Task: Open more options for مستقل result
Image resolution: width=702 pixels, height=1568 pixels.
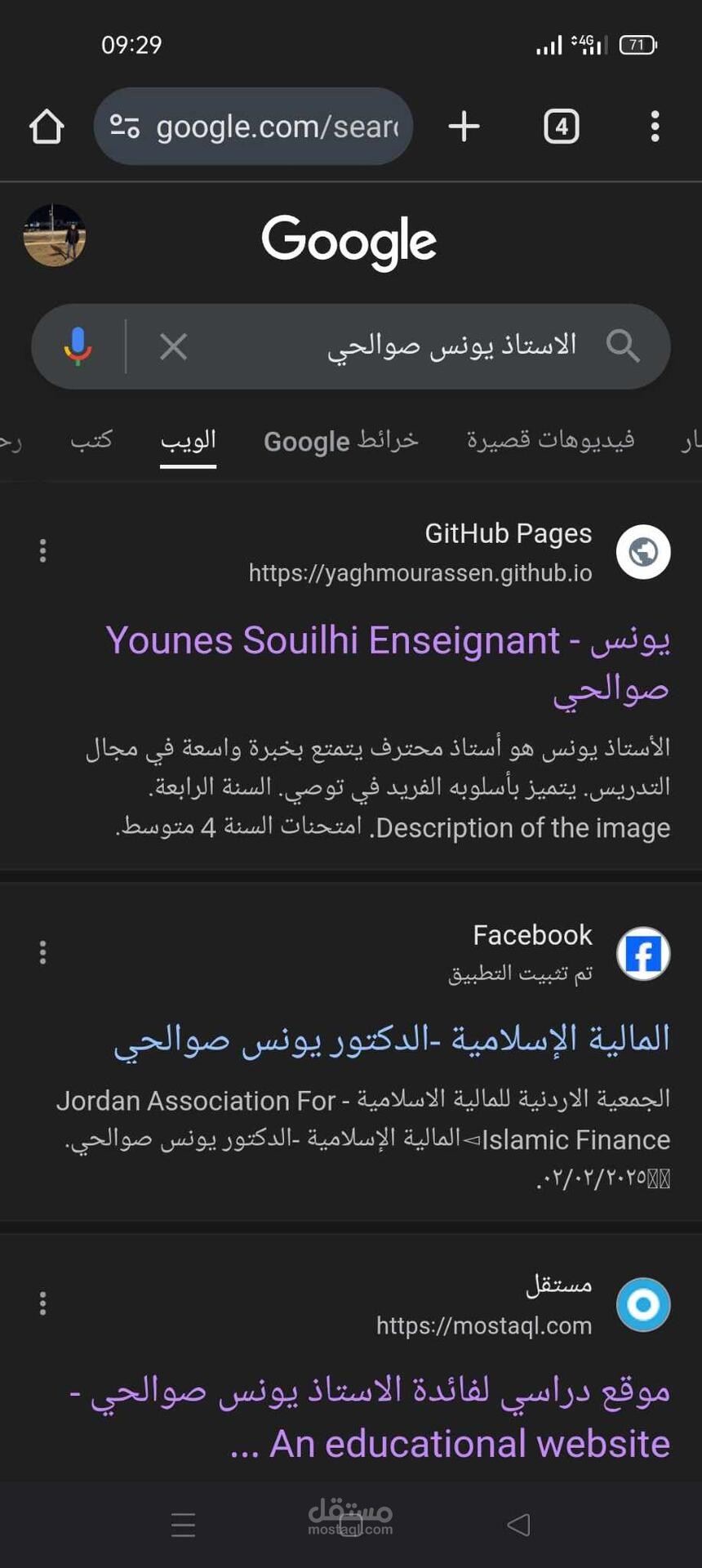Action: 42,1303
